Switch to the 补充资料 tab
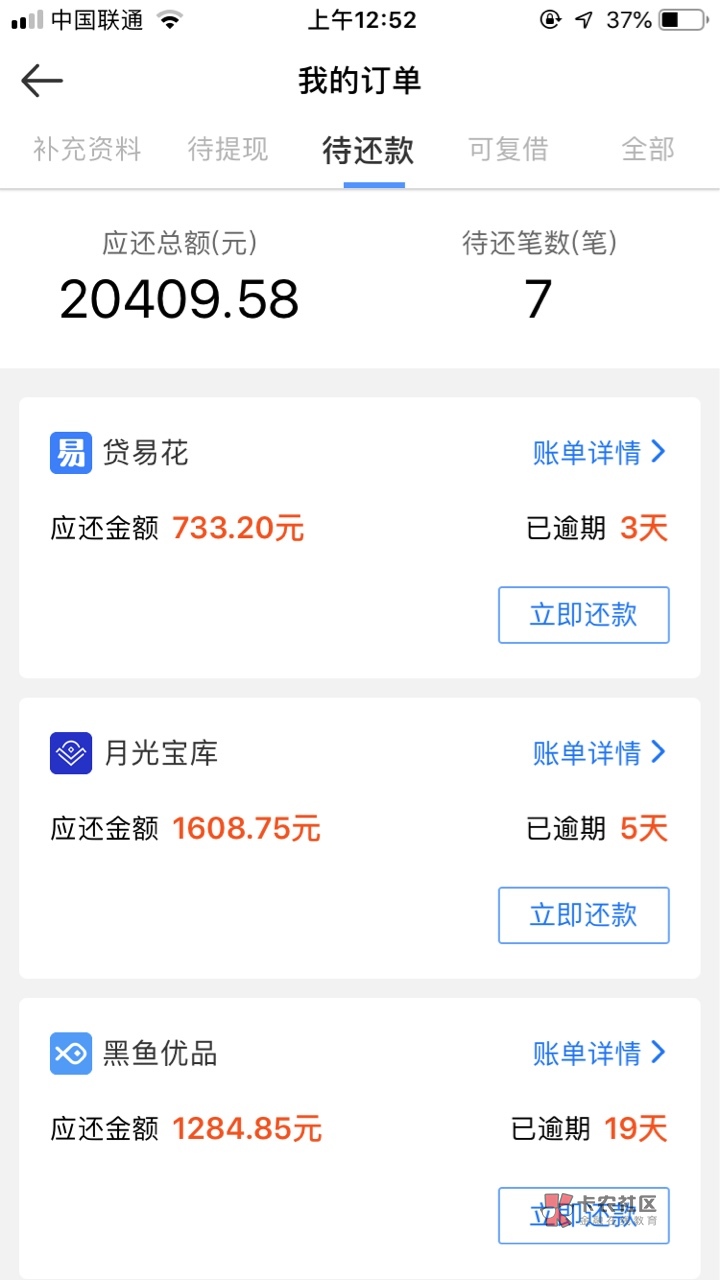This screenshot has width=720, height=1280. 87,150
